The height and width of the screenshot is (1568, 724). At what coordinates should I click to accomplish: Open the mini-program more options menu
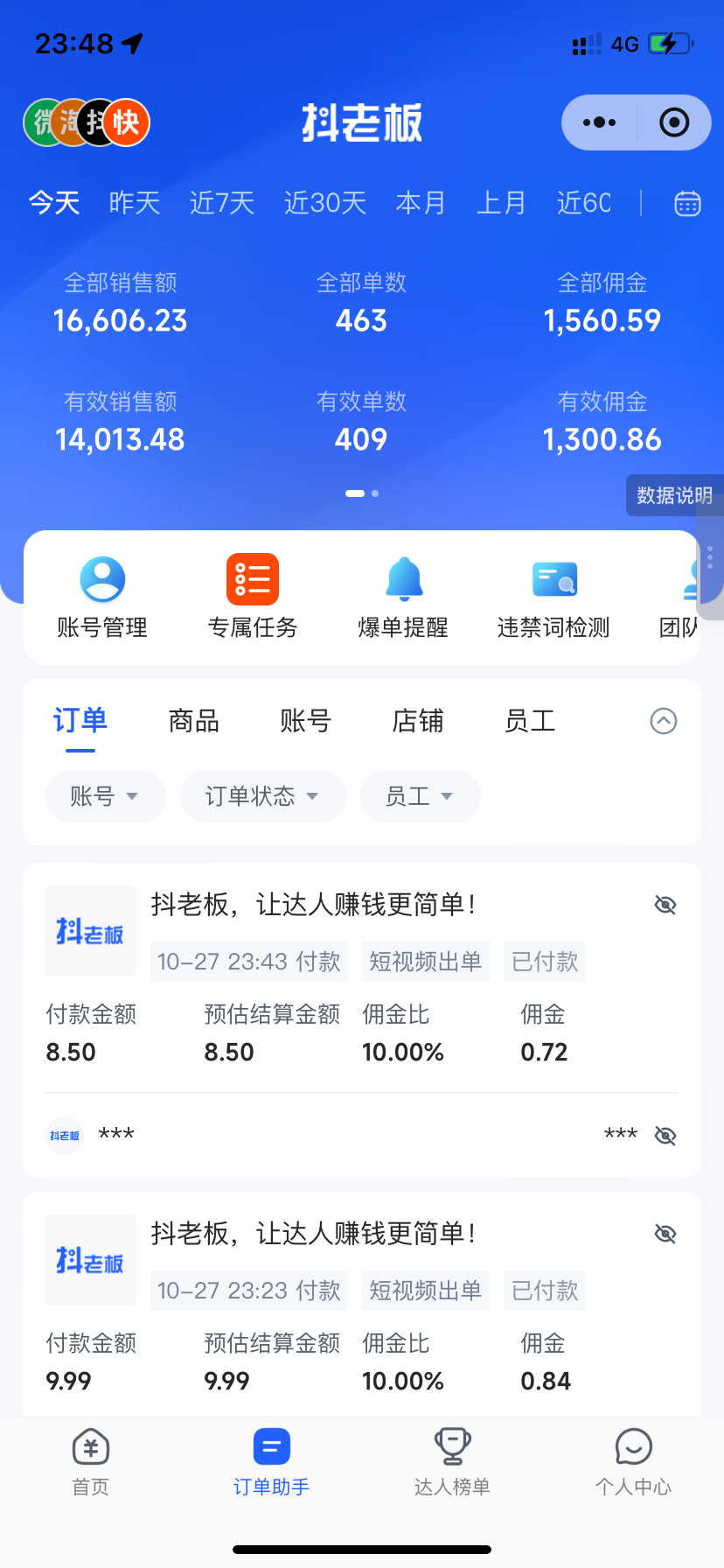pyautogui.click(x=598, y=122)
